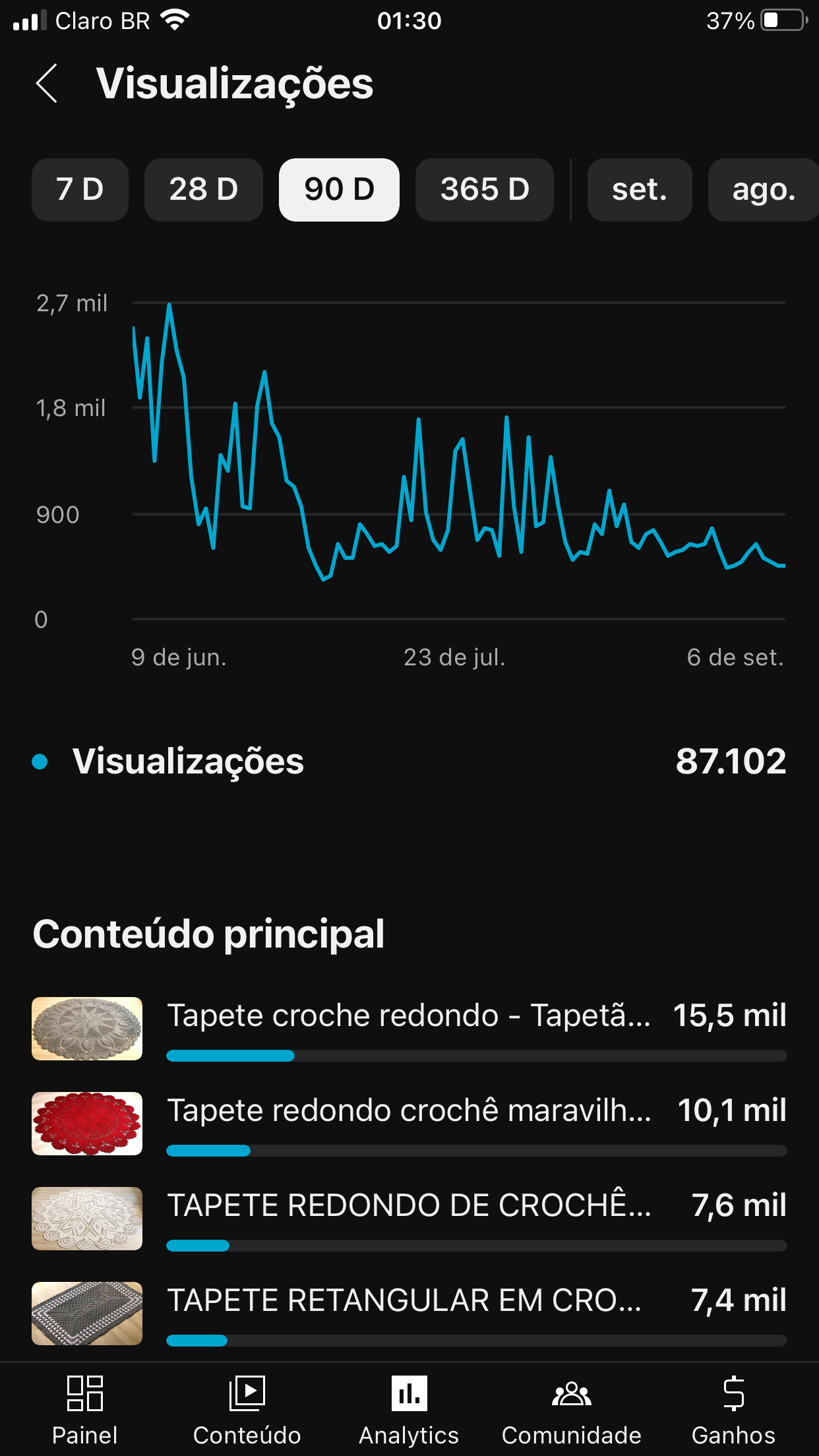
Task: Select the 7 D time range
Action: 80,190
